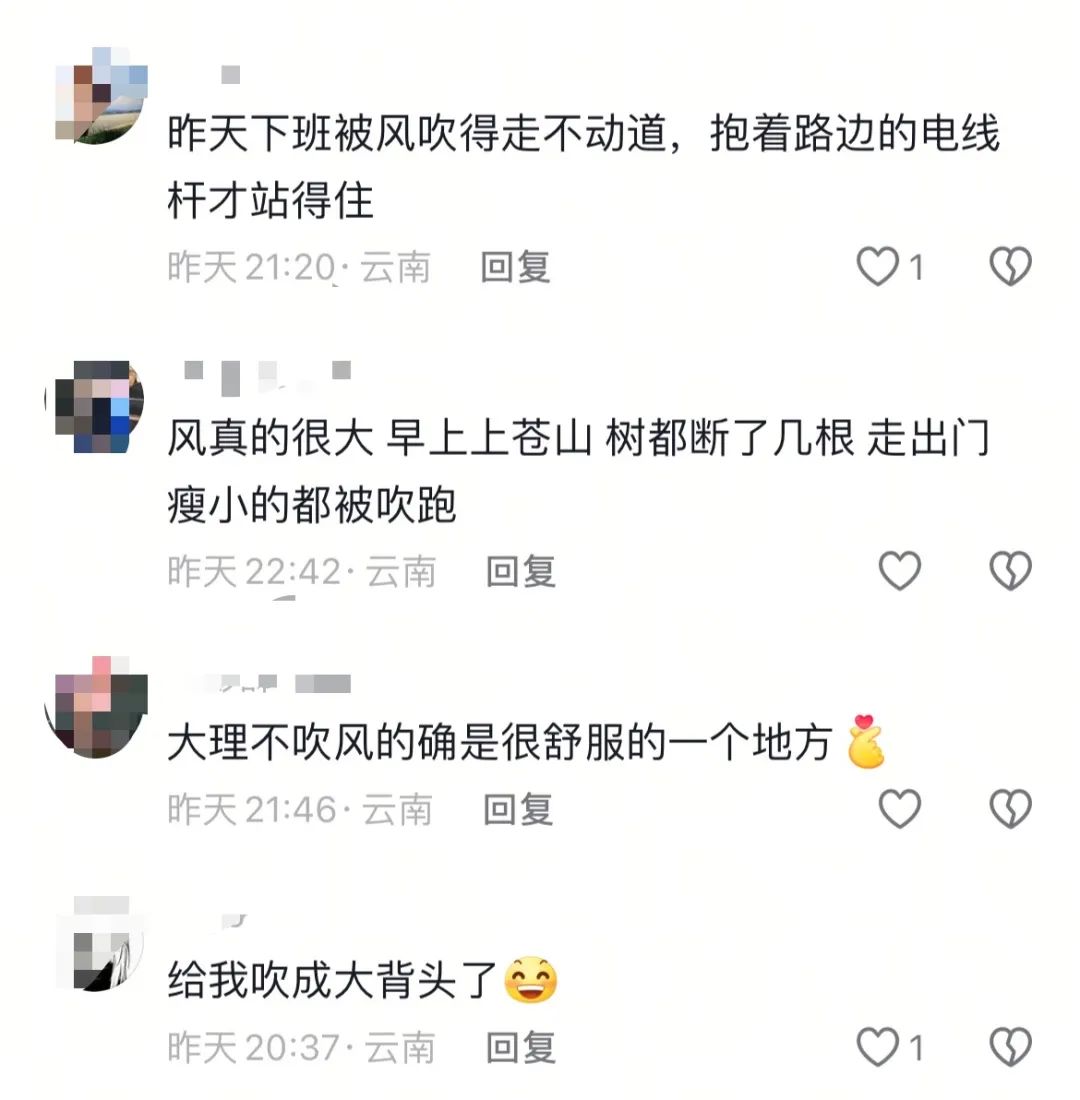Dislike the comment about the utility pole

tap(1010, 267)
